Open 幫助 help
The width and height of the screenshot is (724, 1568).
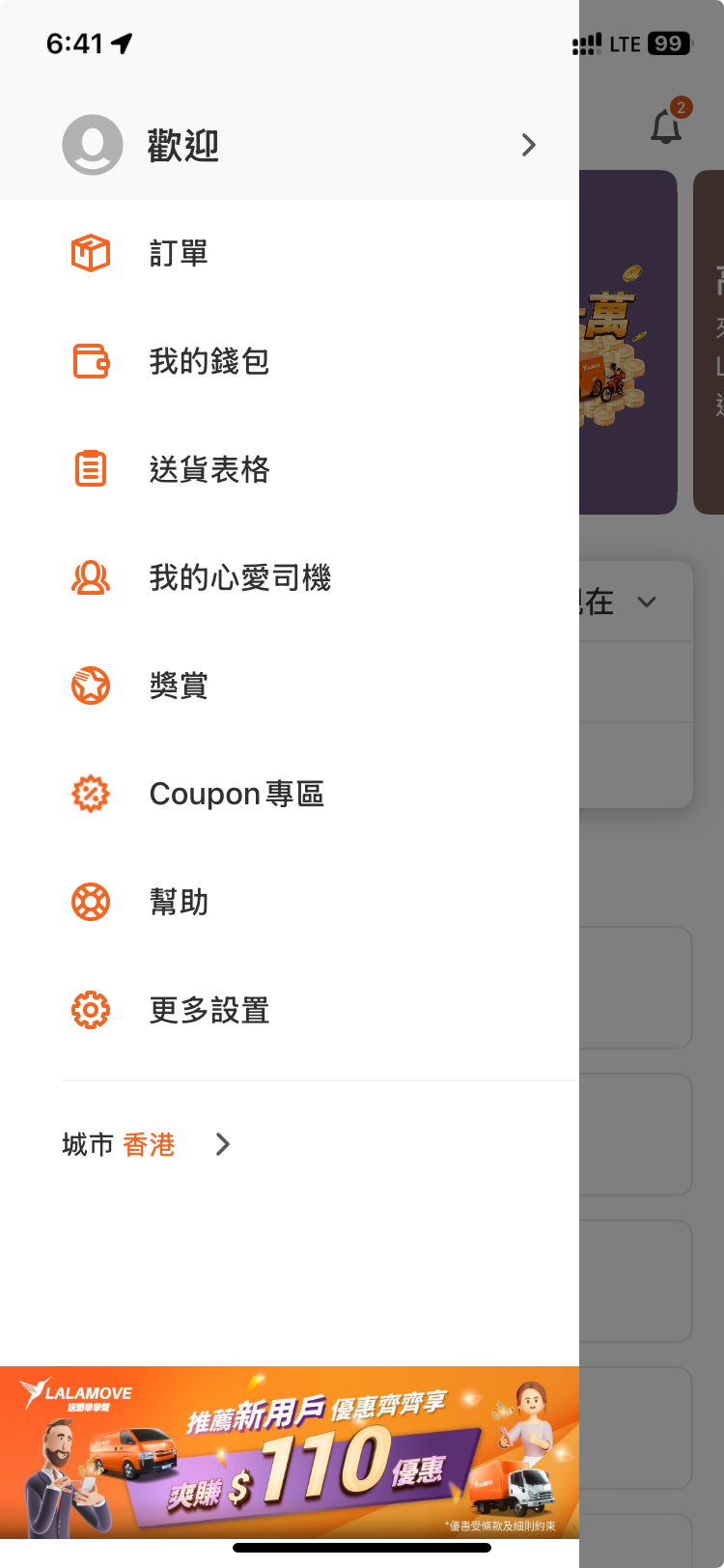click(x=179, y=903)
